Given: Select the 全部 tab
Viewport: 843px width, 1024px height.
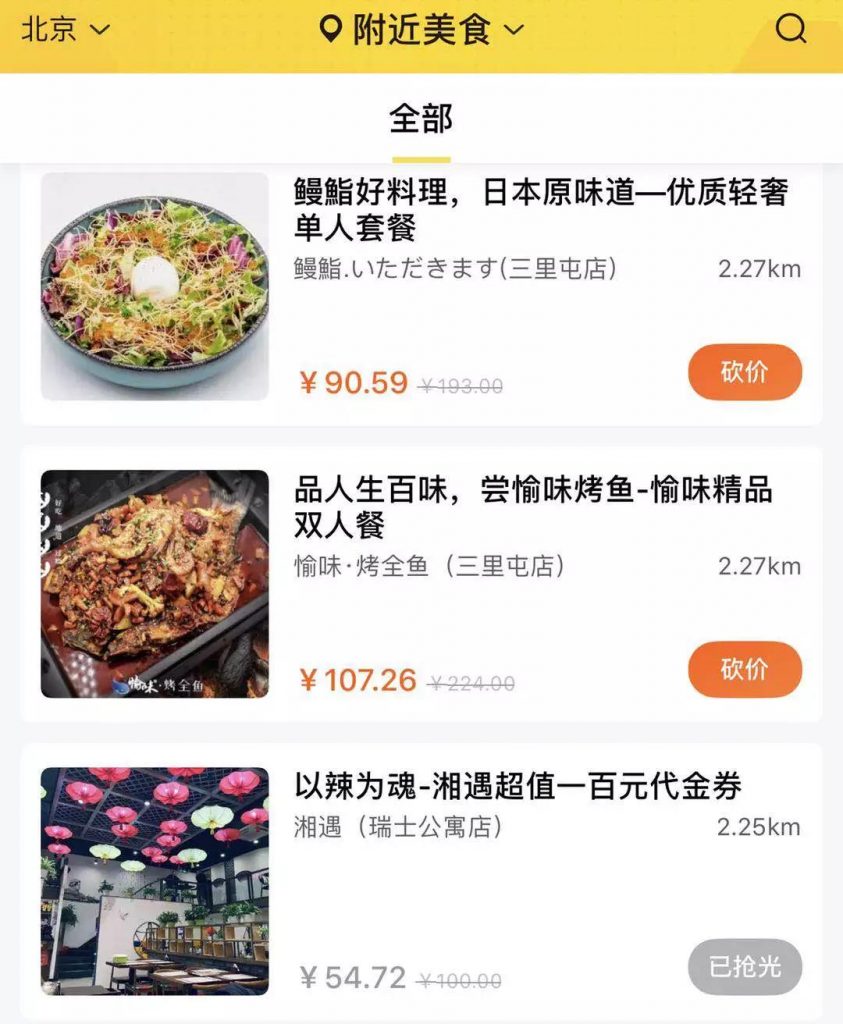Looking at the screenshot, I should point(421,119).
